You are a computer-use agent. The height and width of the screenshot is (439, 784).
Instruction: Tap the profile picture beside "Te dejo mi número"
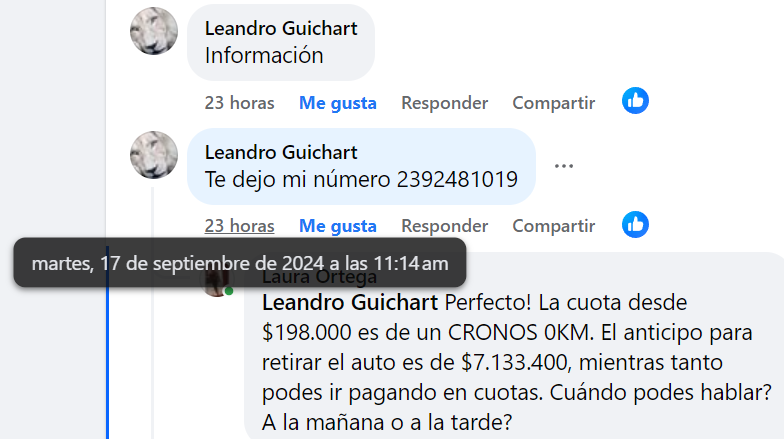pos(154,155)
